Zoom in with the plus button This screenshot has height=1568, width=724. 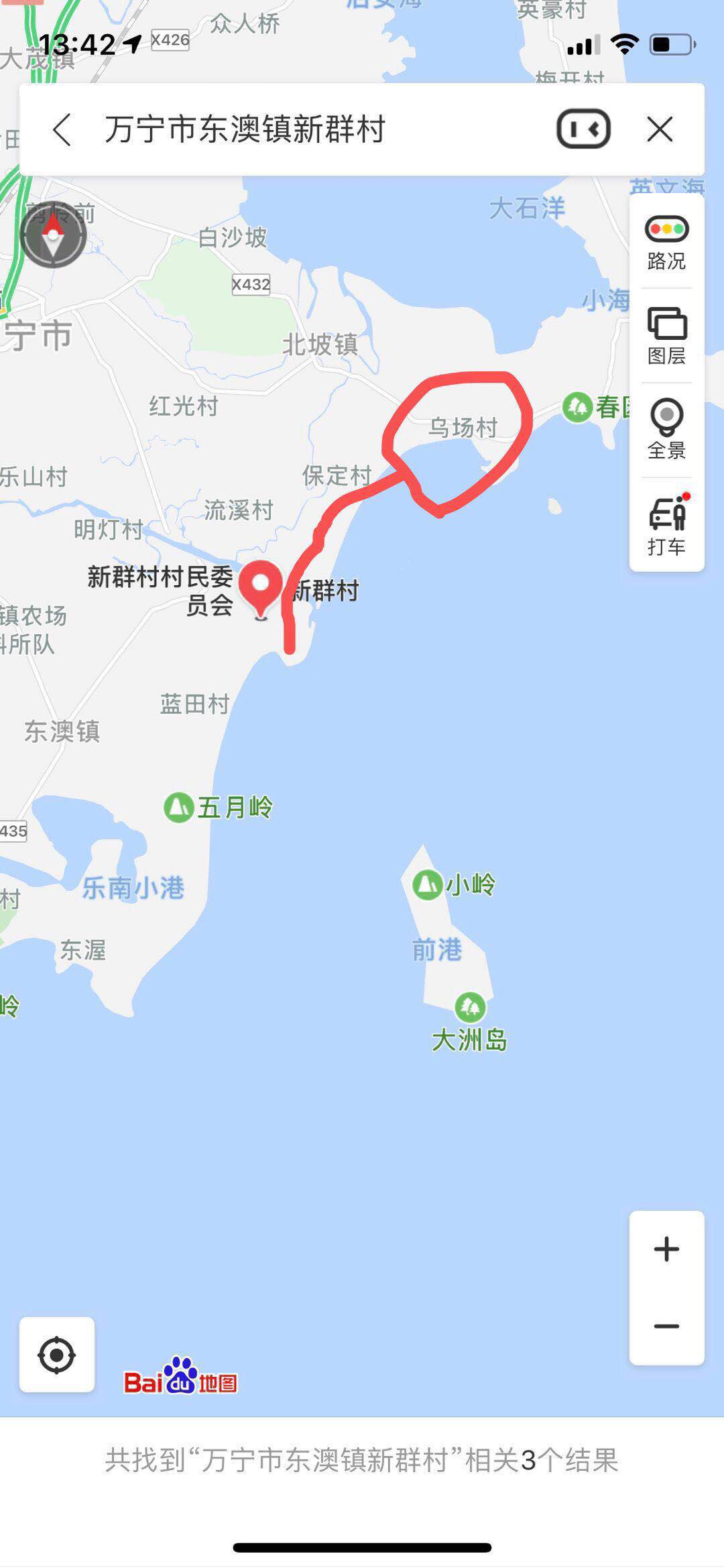click(666, 1250)
